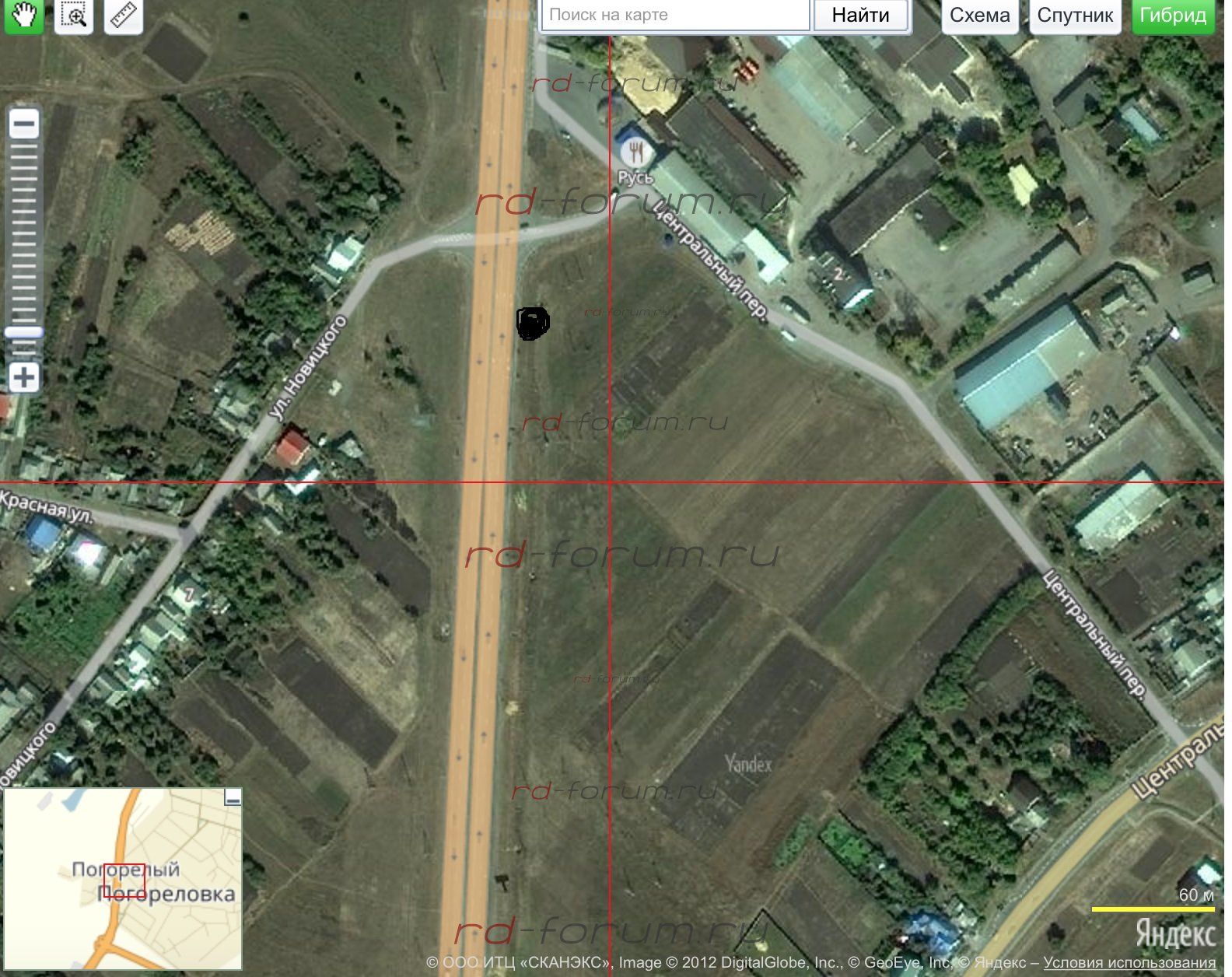Switch to the Схема map view
1232x977 pixels.
[980, 16]
